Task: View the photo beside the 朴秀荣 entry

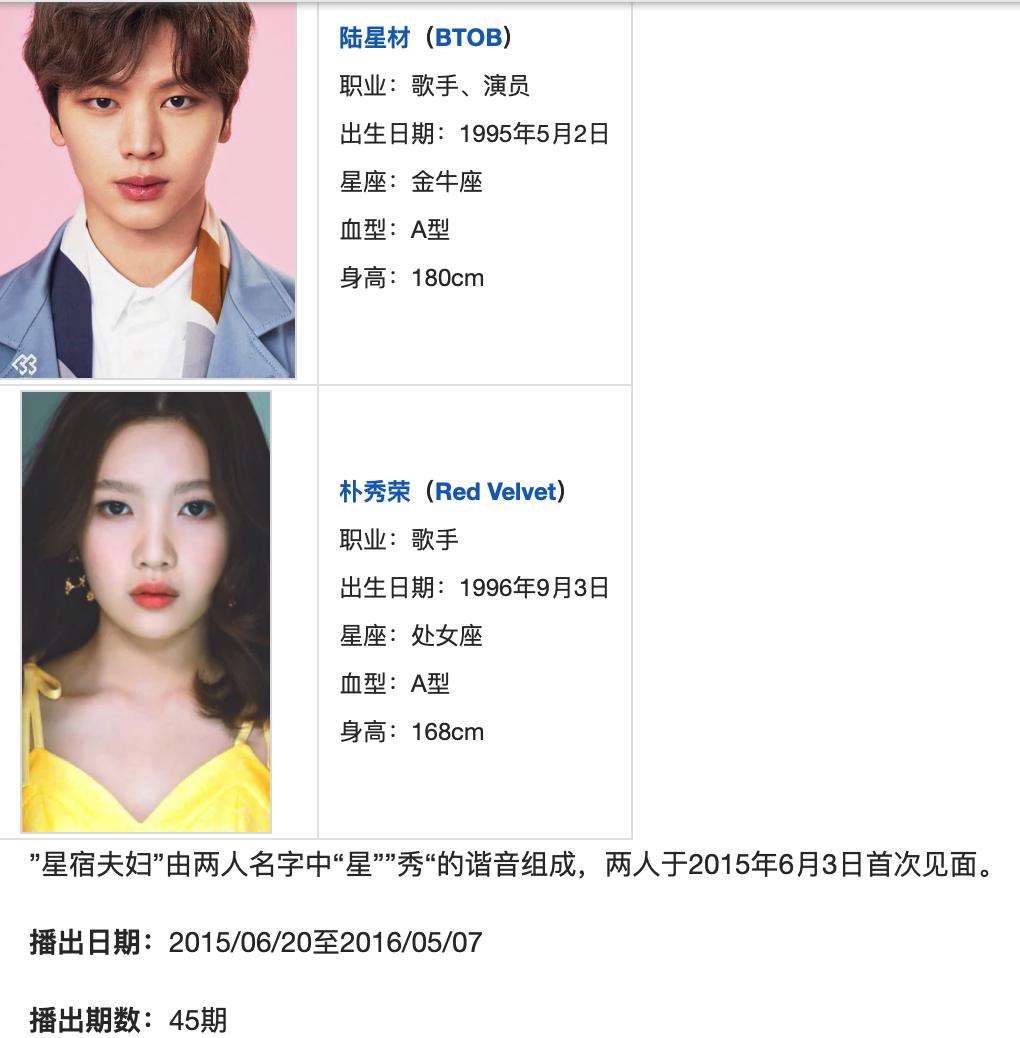Action: pos(146,612)
